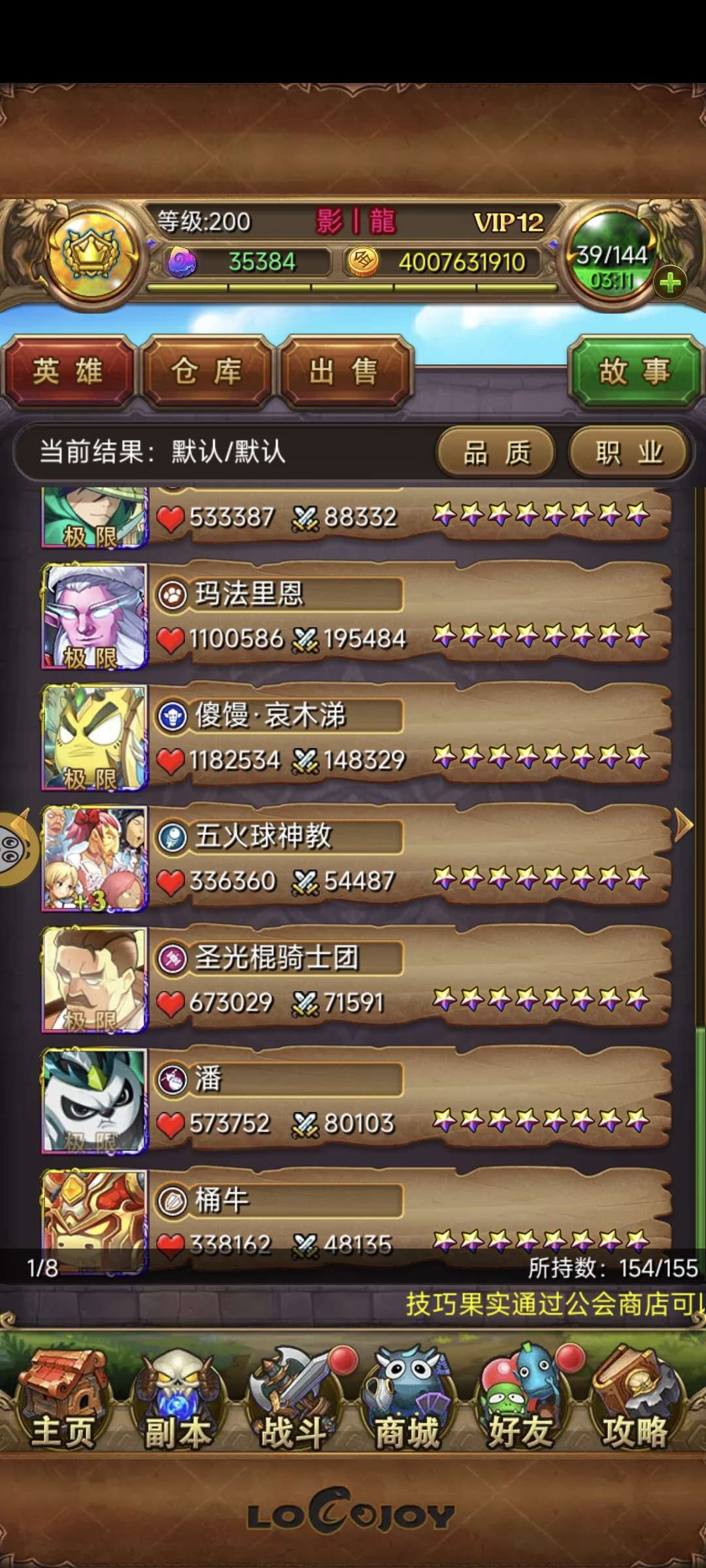The height and width of the screenshot is (1568, 706).
Task: Filter heroes by 职业 class
Action: tap(629, 452)
